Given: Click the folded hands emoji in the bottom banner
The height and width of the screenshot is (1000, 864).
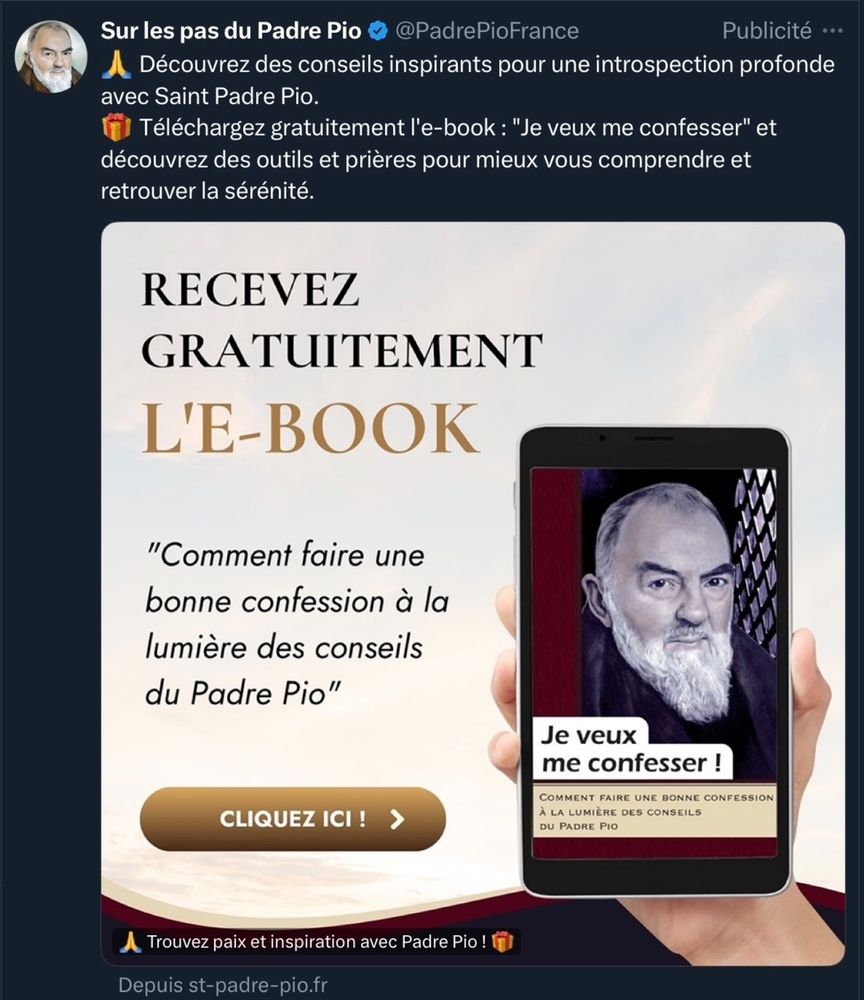Looking at the screenshot, I should click(x=131, y=941).
